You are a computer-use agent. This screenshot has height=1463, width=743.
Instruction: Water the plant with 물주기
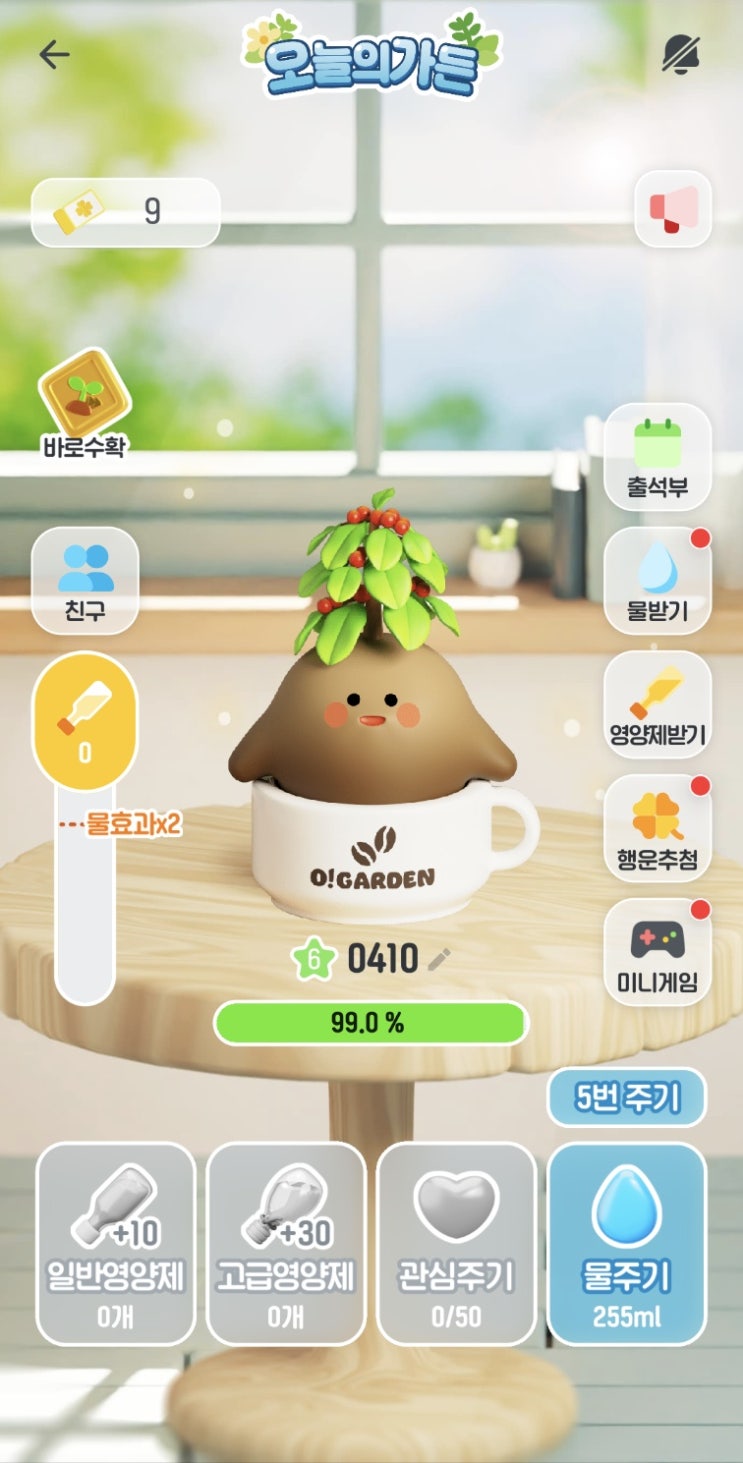(627, 1244)
